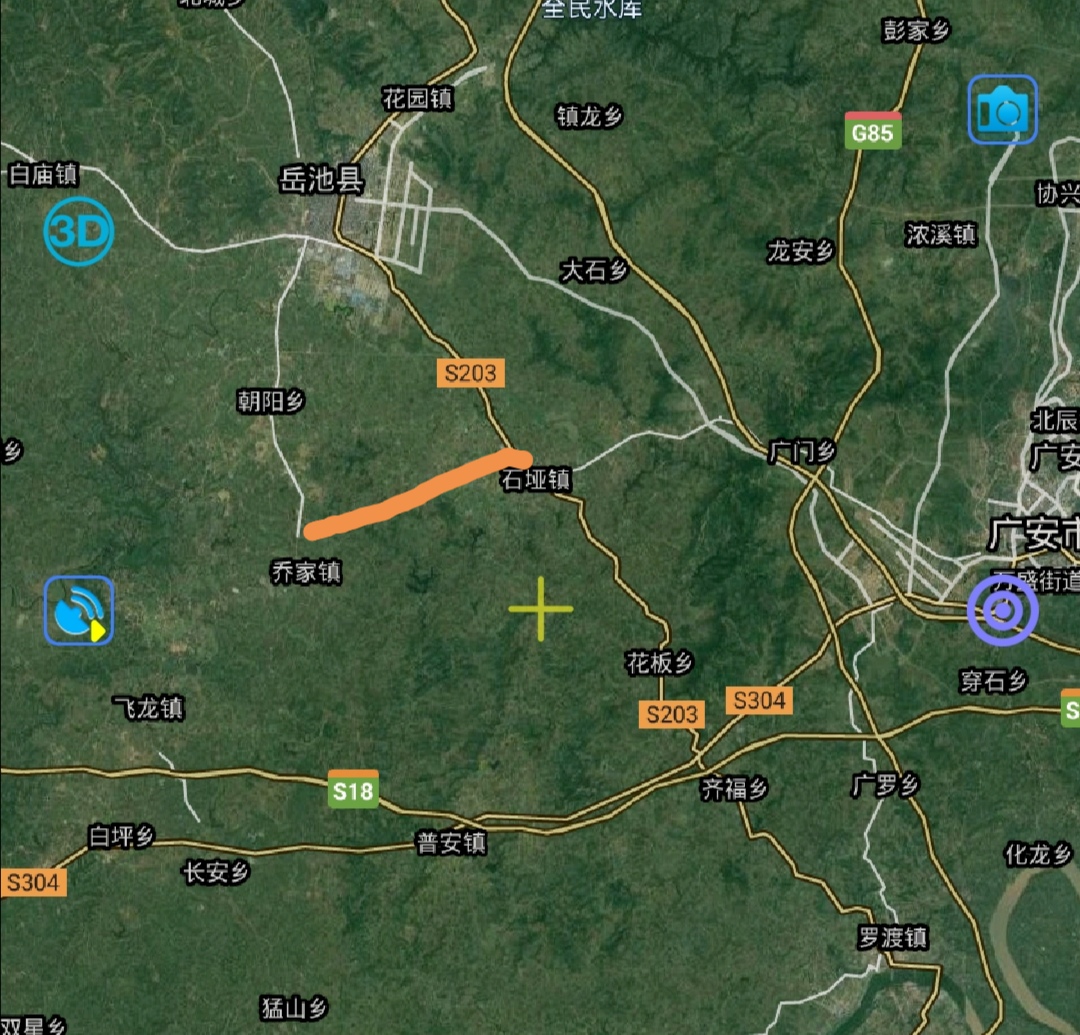Open the satellite GPS tracking icon

point(79,611)
